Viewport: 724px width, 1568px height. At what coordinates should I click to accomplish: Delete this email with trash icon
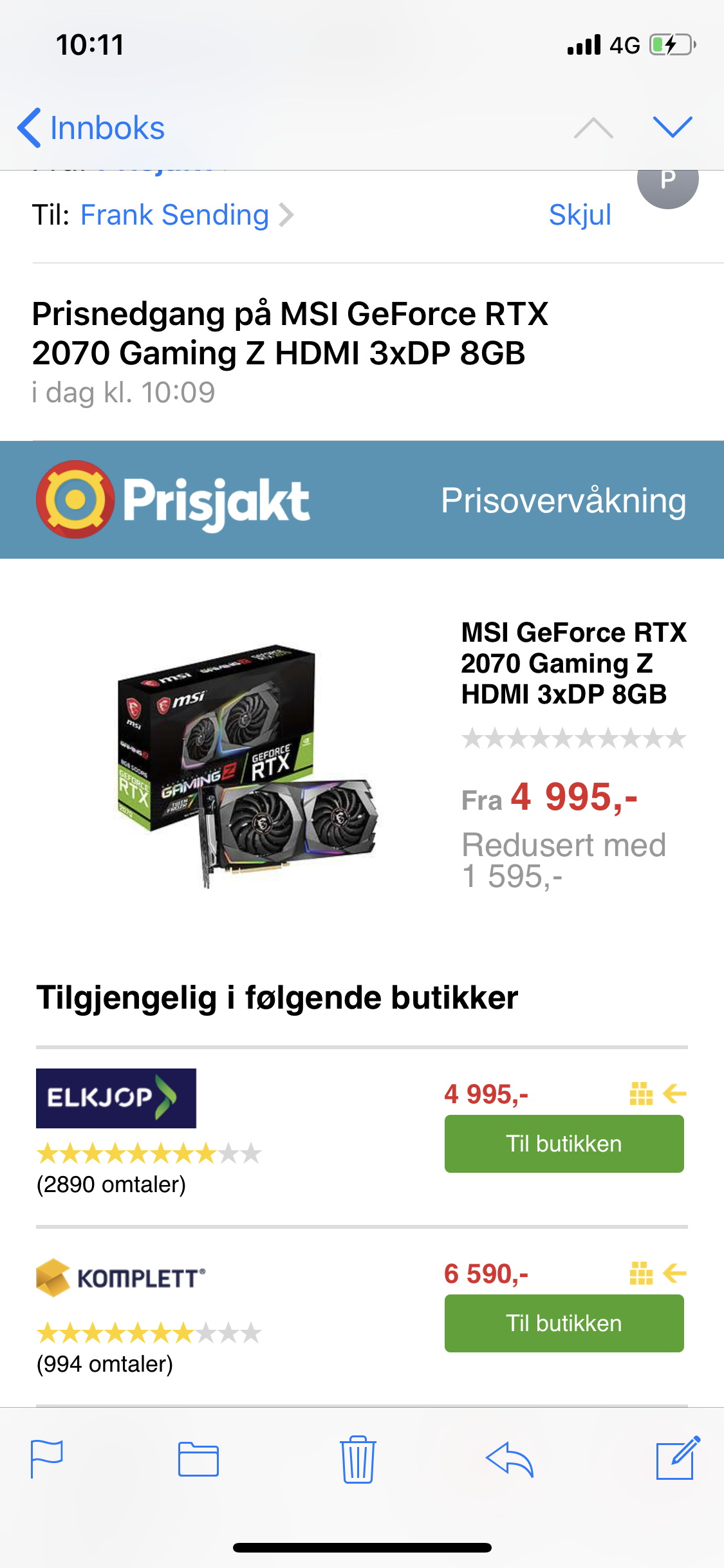358,1459
